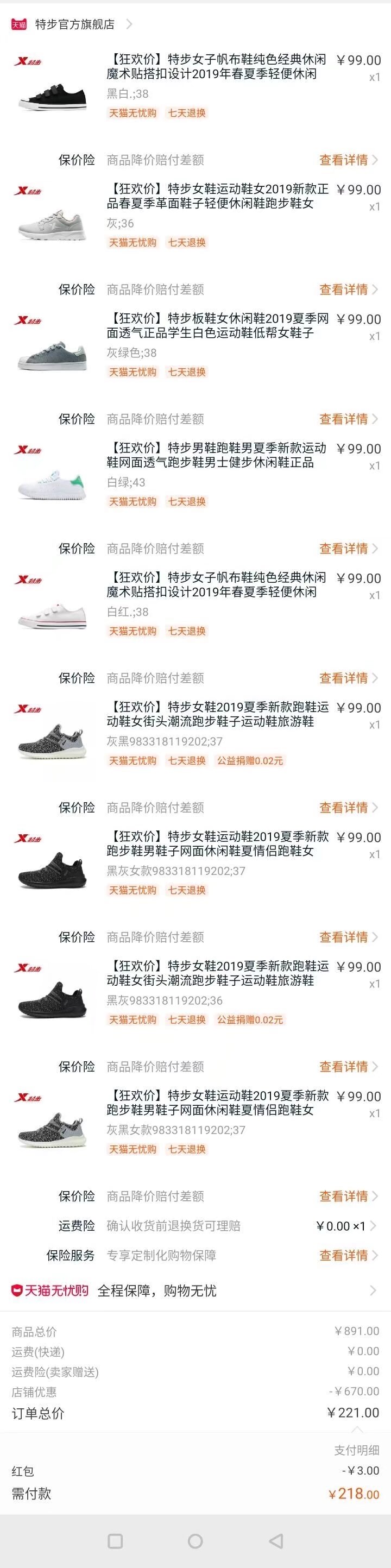
Task: Open the 特步官方旗舰店 store page
Action: click(74, 24)
